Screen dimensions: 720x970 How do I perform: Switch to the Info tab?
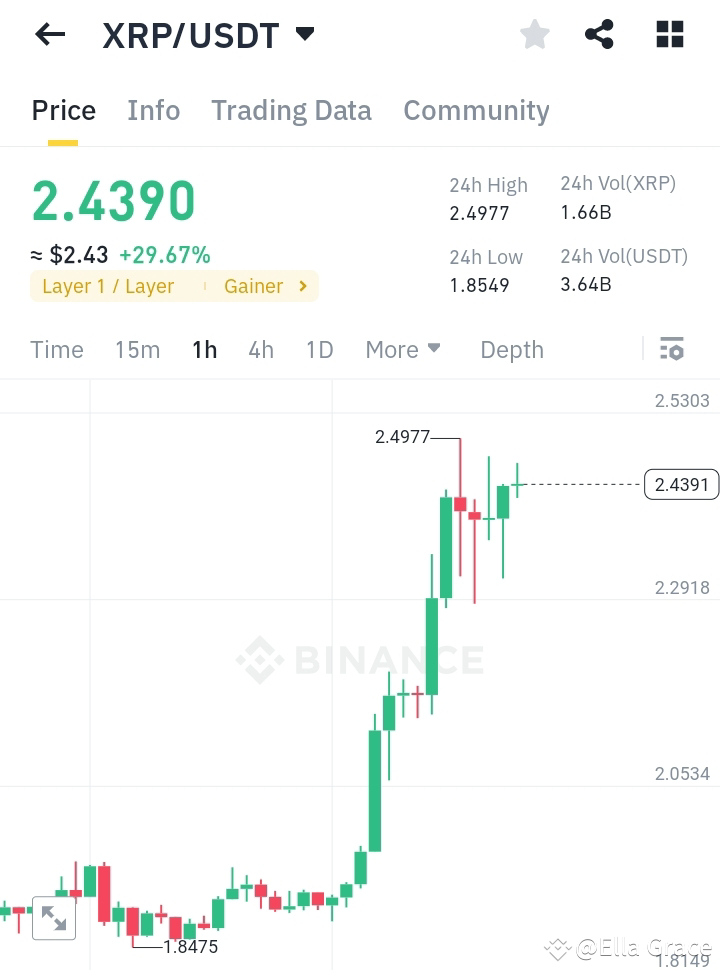click(x=153, y=110)
